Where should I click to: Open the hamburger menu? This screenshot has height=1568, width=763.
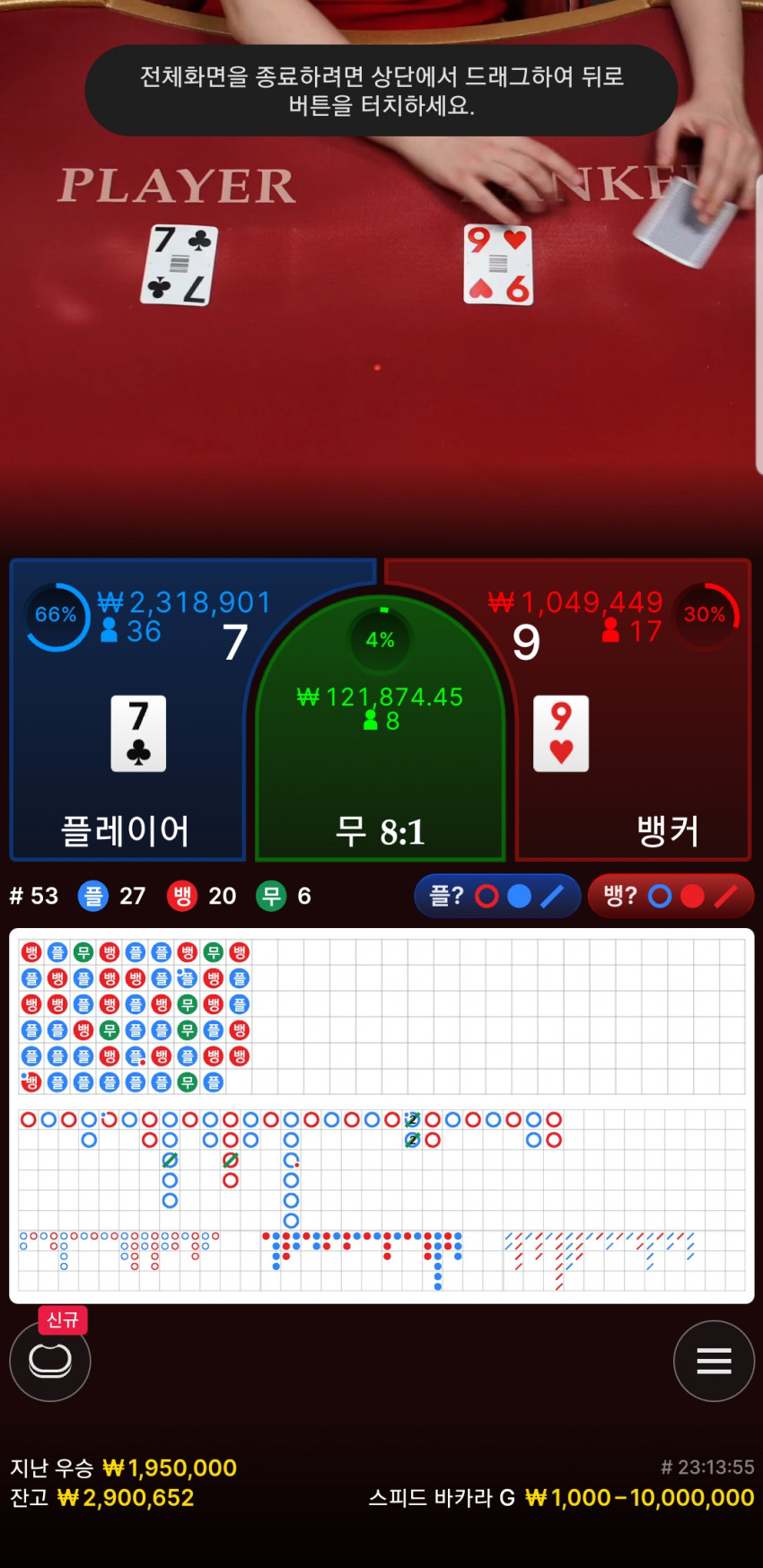(x=714, y=1361)
